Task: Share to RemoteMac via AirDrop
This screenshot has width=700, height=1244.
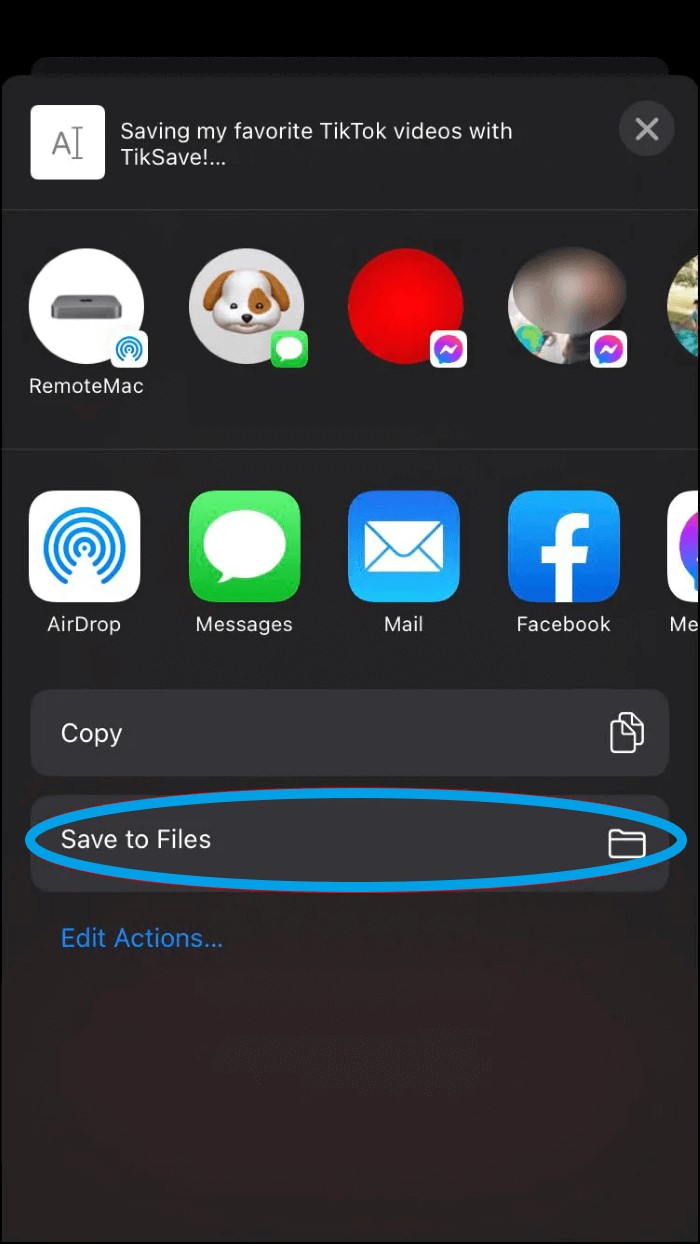Action: point(86,307)
